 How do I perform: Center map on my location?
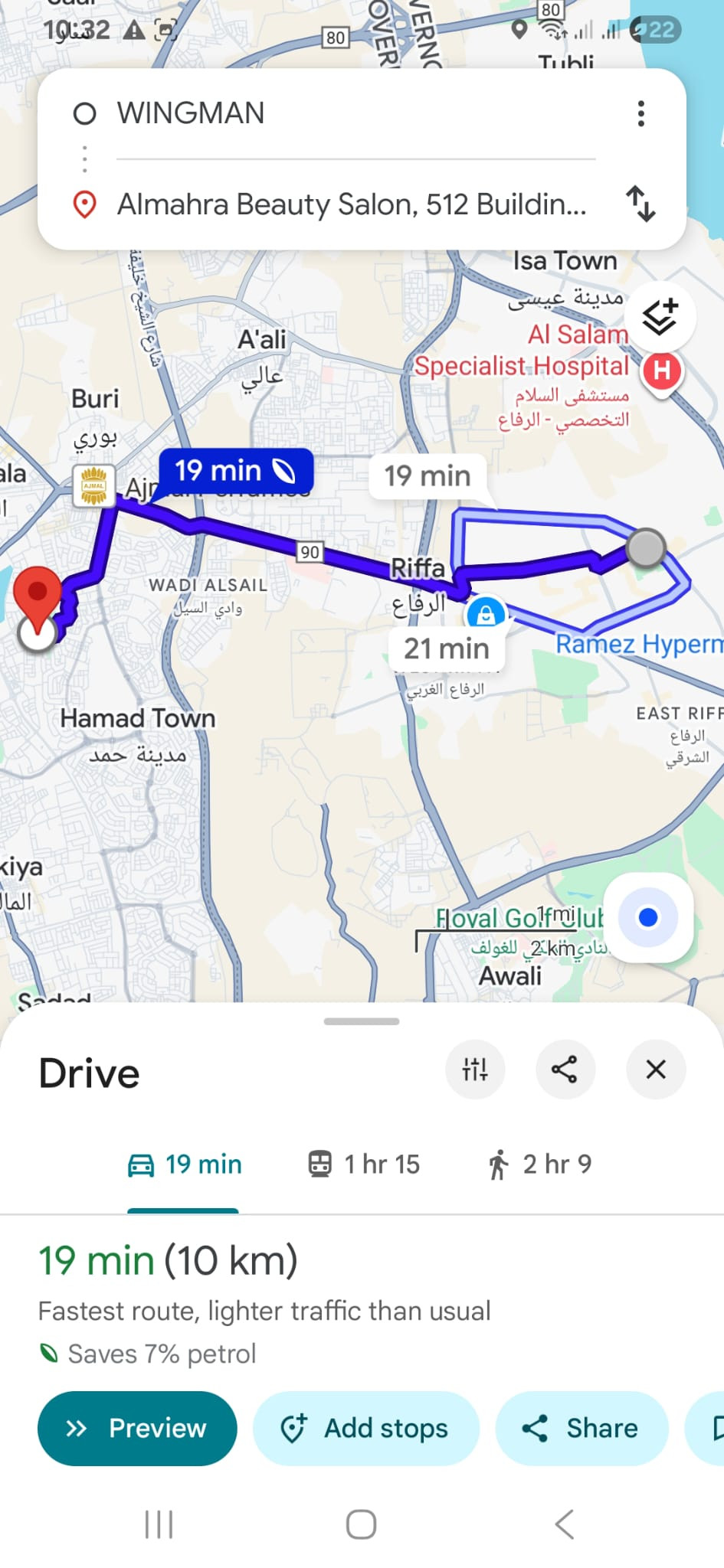pos(648,917)
